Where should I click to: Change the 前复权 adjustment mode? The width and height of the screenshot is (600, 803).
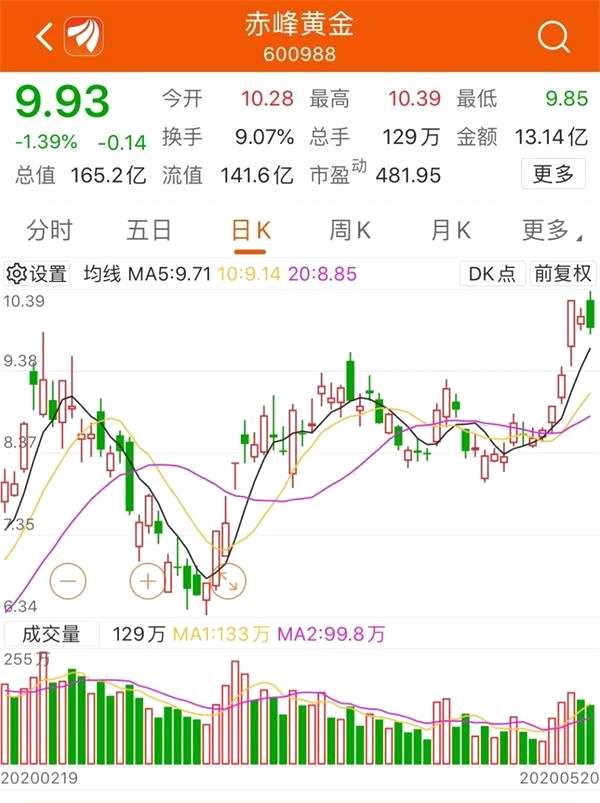[563, 273]
